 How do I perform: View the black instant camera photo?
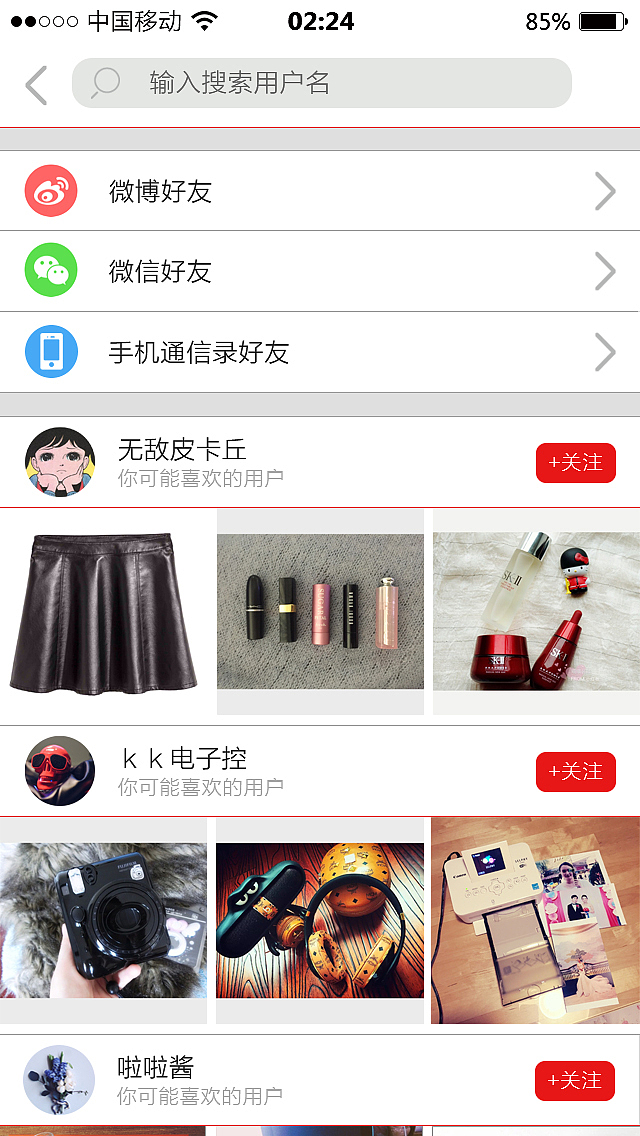click(103, 920)
